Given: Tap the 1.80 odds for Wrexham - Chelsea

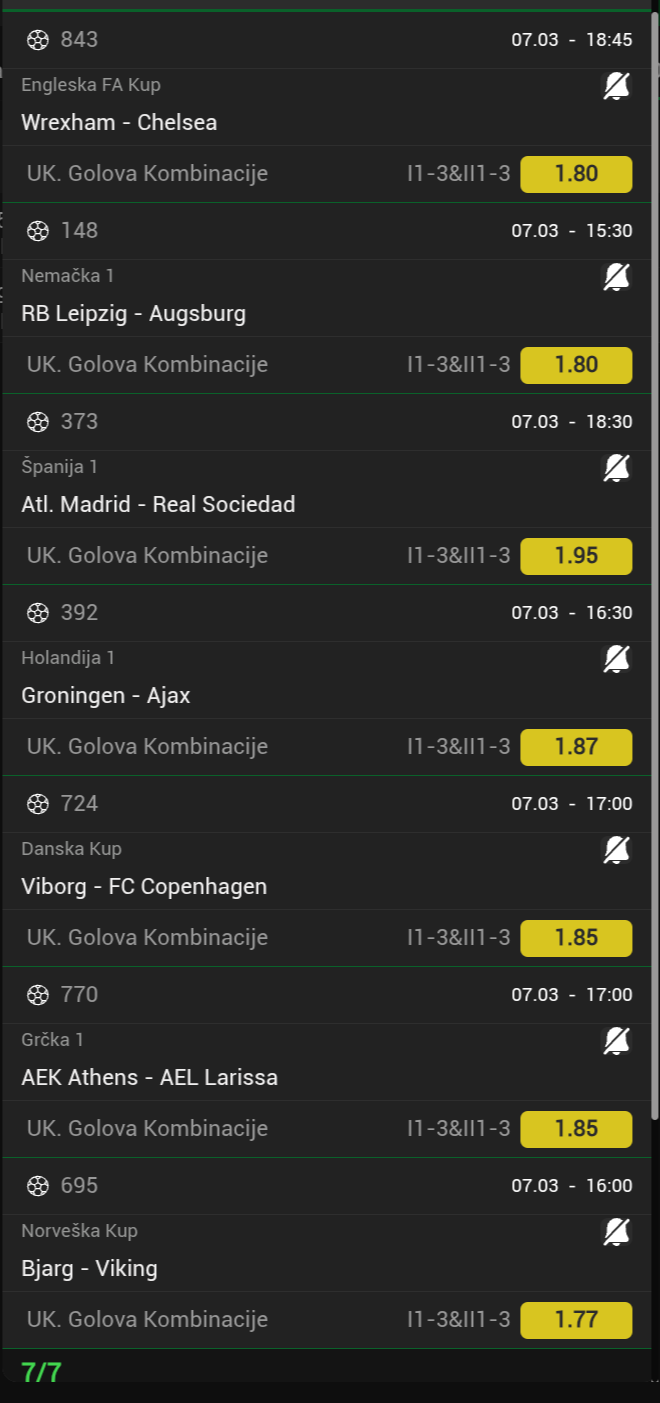Looking at the screenshot, I should tap(576, 174).
